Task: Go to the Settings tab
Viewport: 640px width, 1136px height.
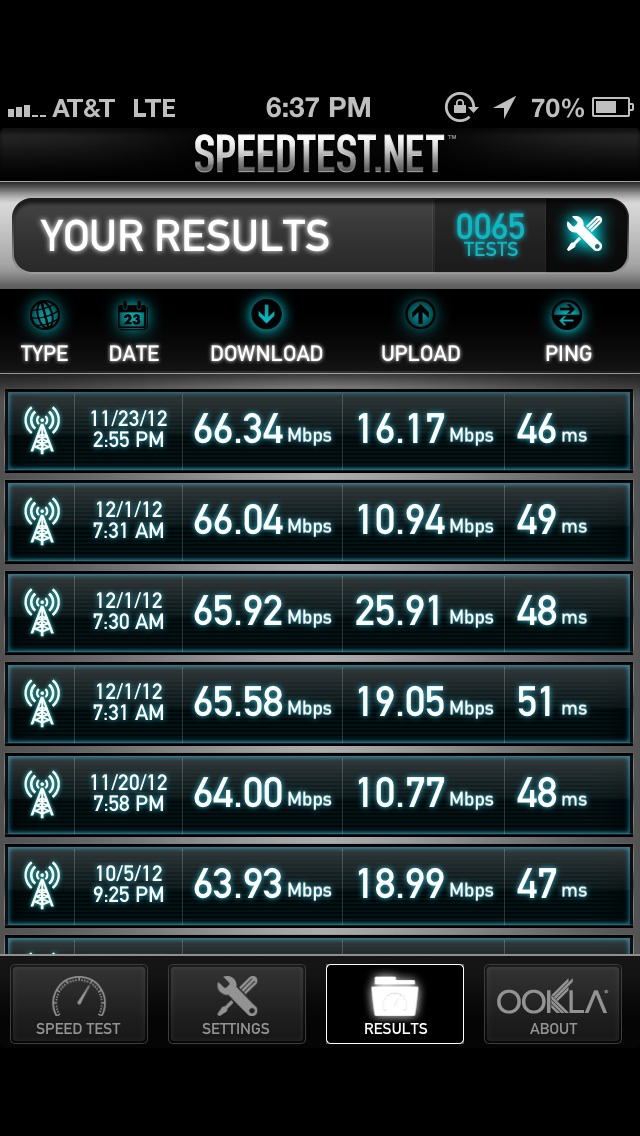Action: tap(236, 1003)
